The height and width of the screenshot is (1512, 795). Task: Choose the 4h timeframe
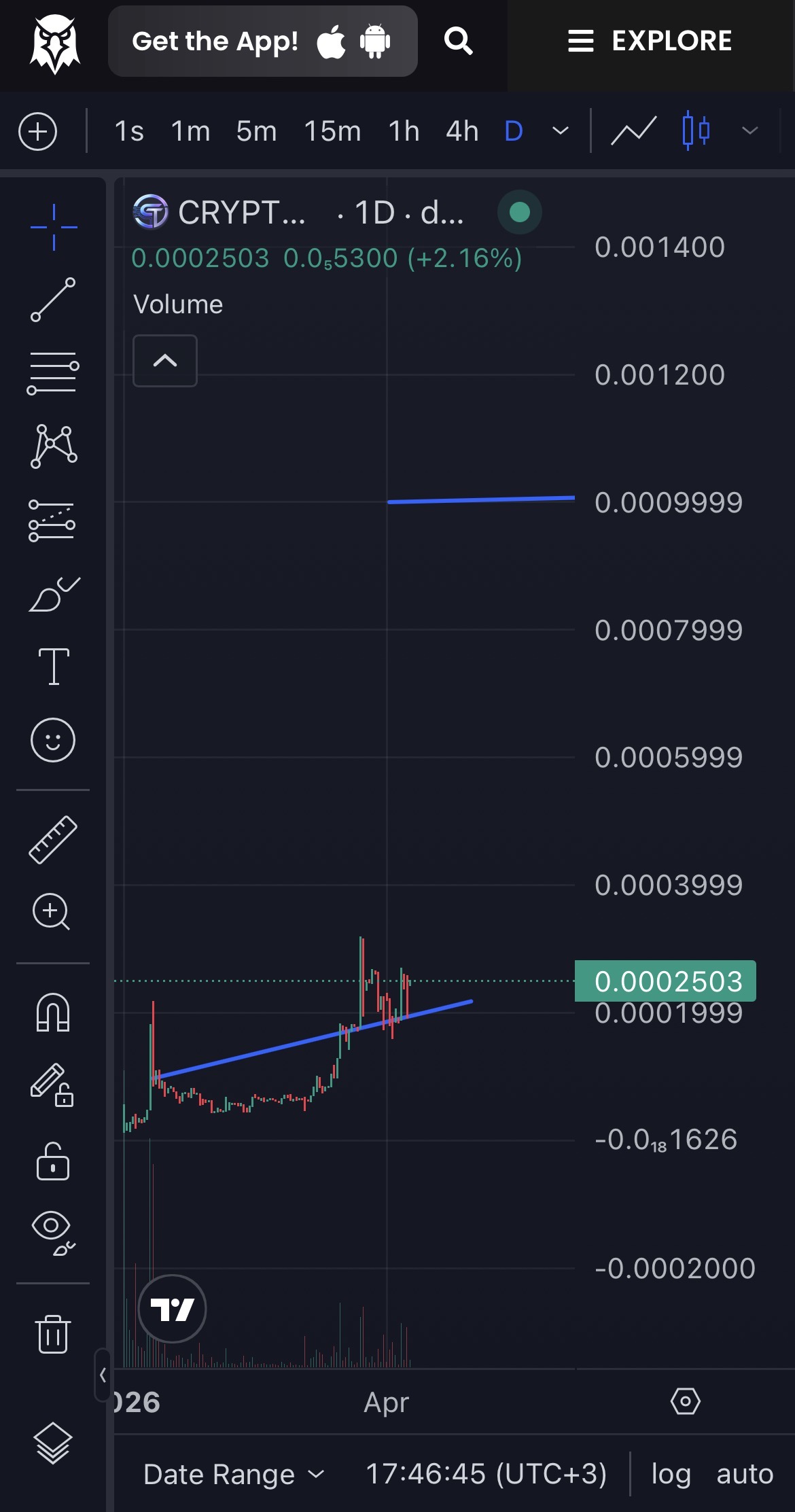coord(462,131)
